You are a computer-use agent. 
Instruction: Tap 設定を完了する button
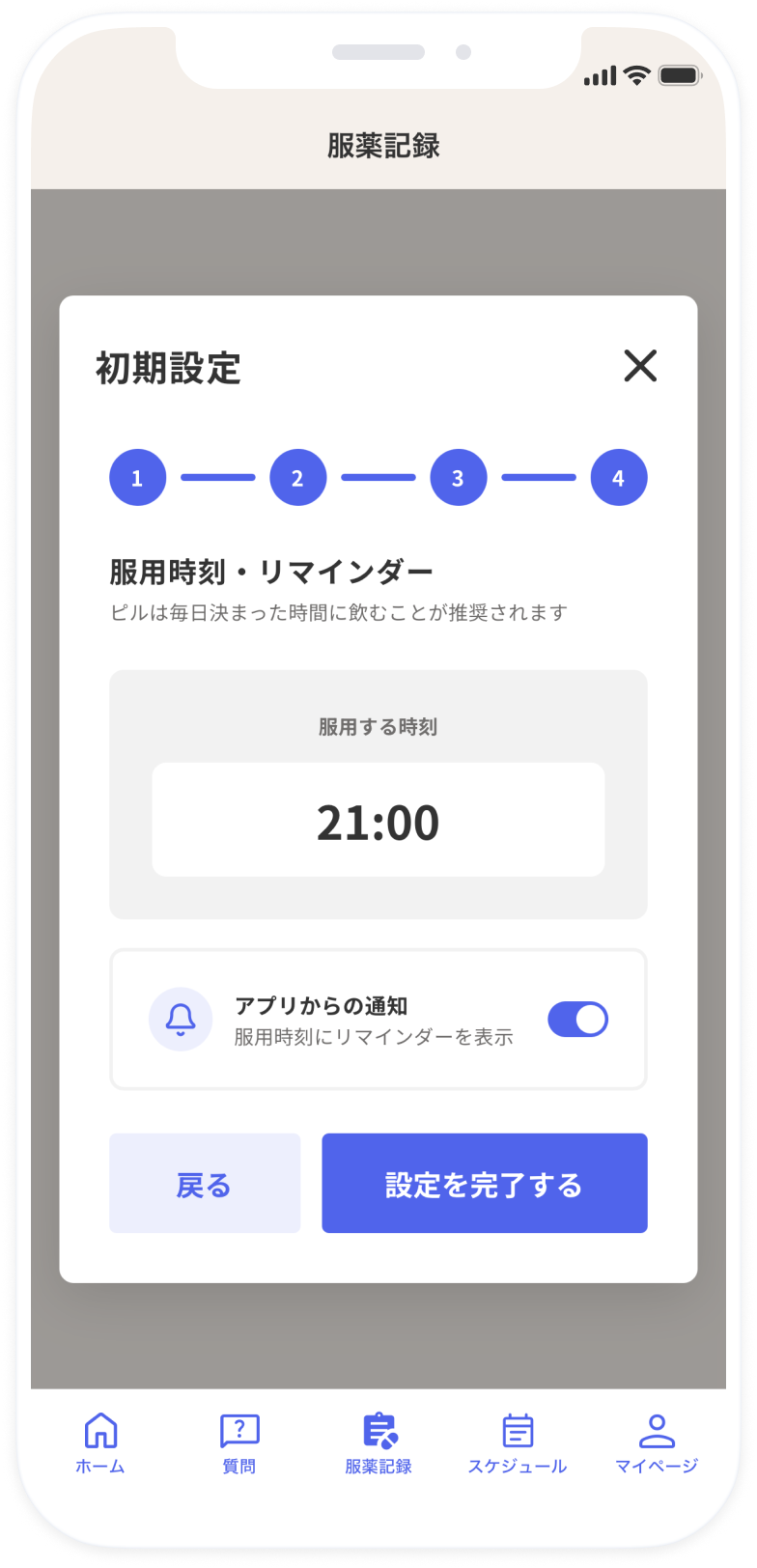[485, 1183]
